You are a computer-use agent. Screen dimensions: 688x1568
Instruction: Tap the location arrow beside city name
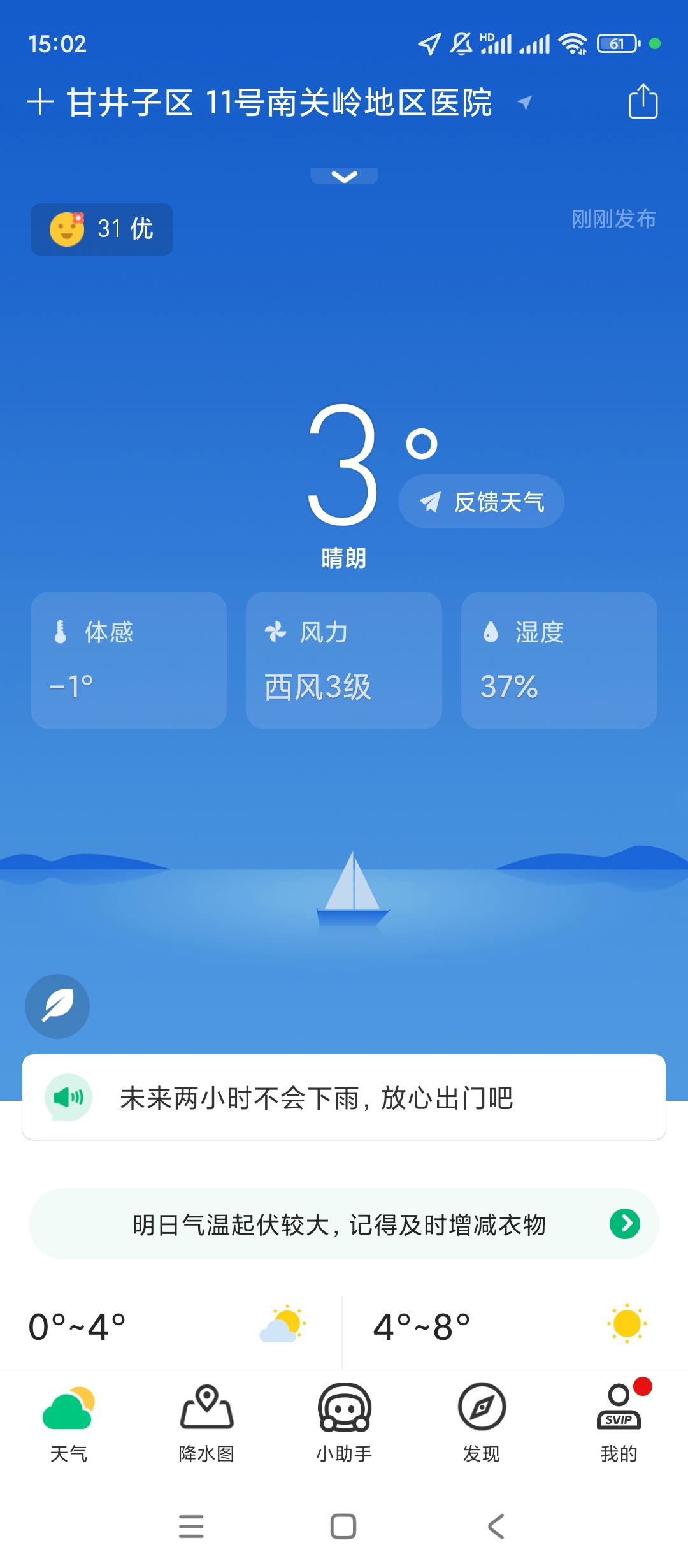pyautogui.click(x=524, y=103)
